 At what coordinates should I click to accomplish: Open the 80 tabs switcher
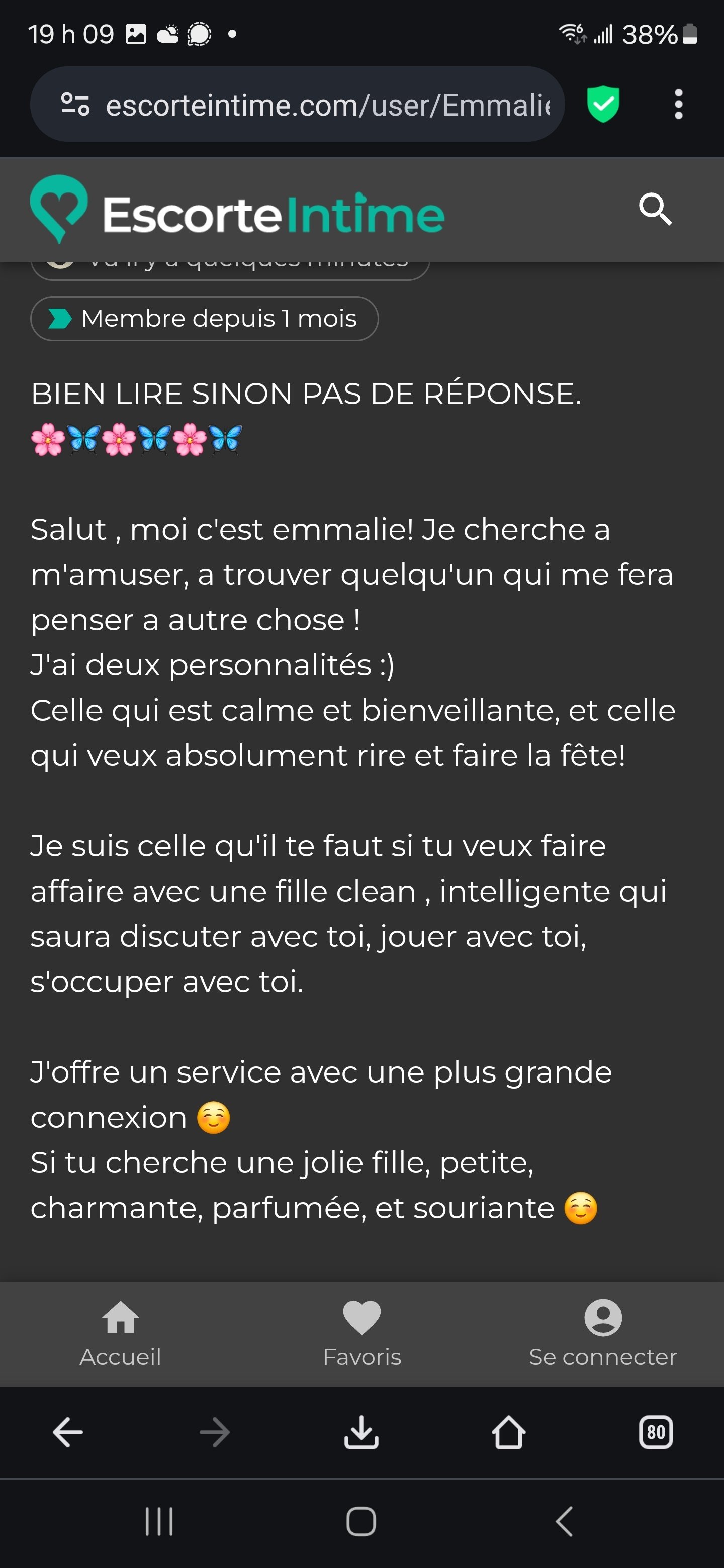[x=656, y=1432]
